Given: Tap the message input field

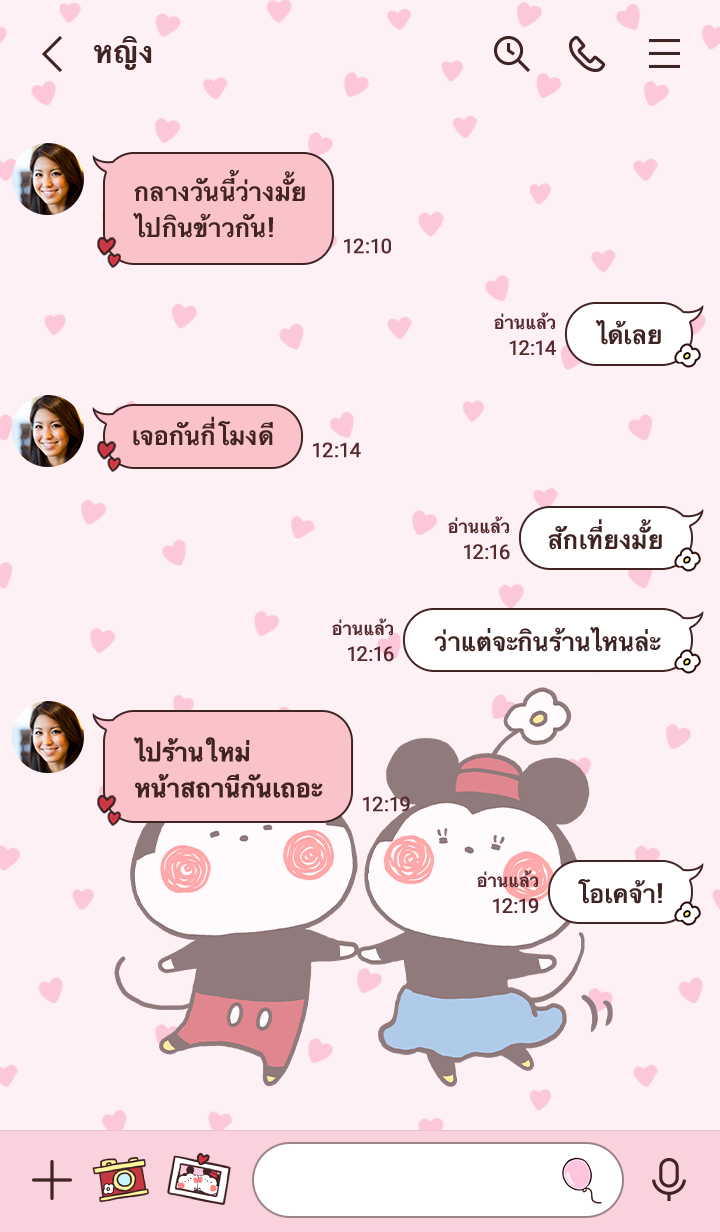Looking at the screenshot, I should coord(405,1180).
